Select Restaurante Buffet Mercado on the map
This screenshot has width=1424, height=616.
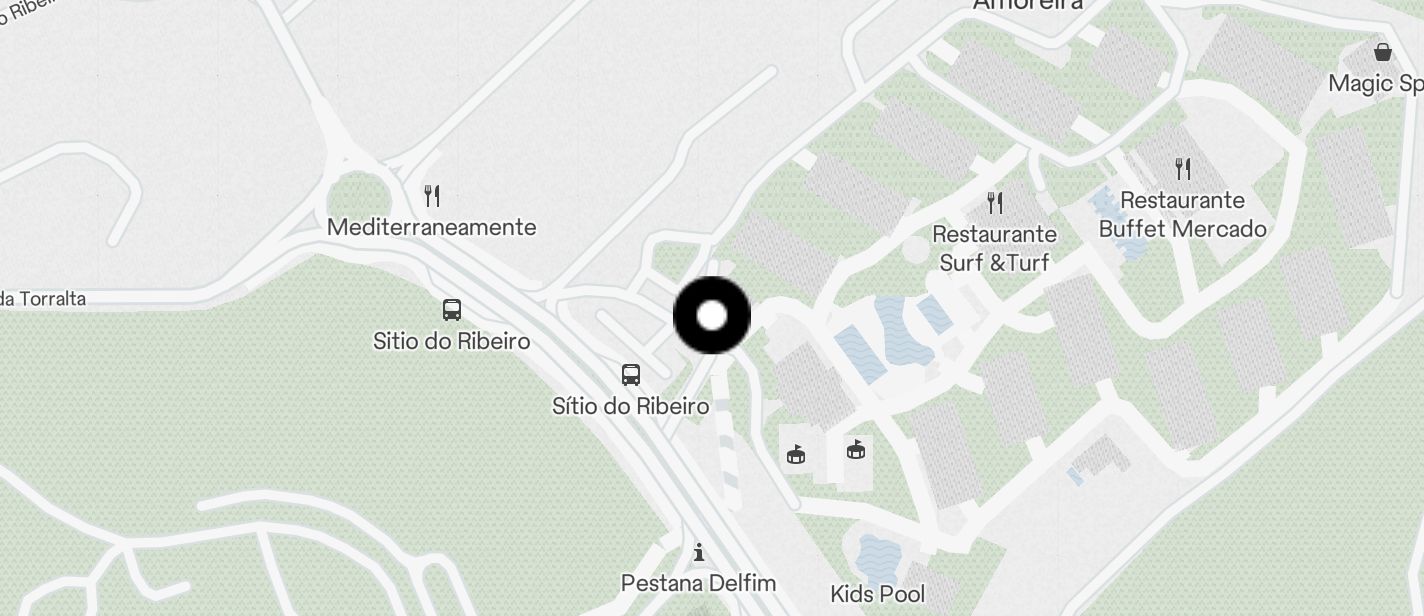tap(1183, 168)
